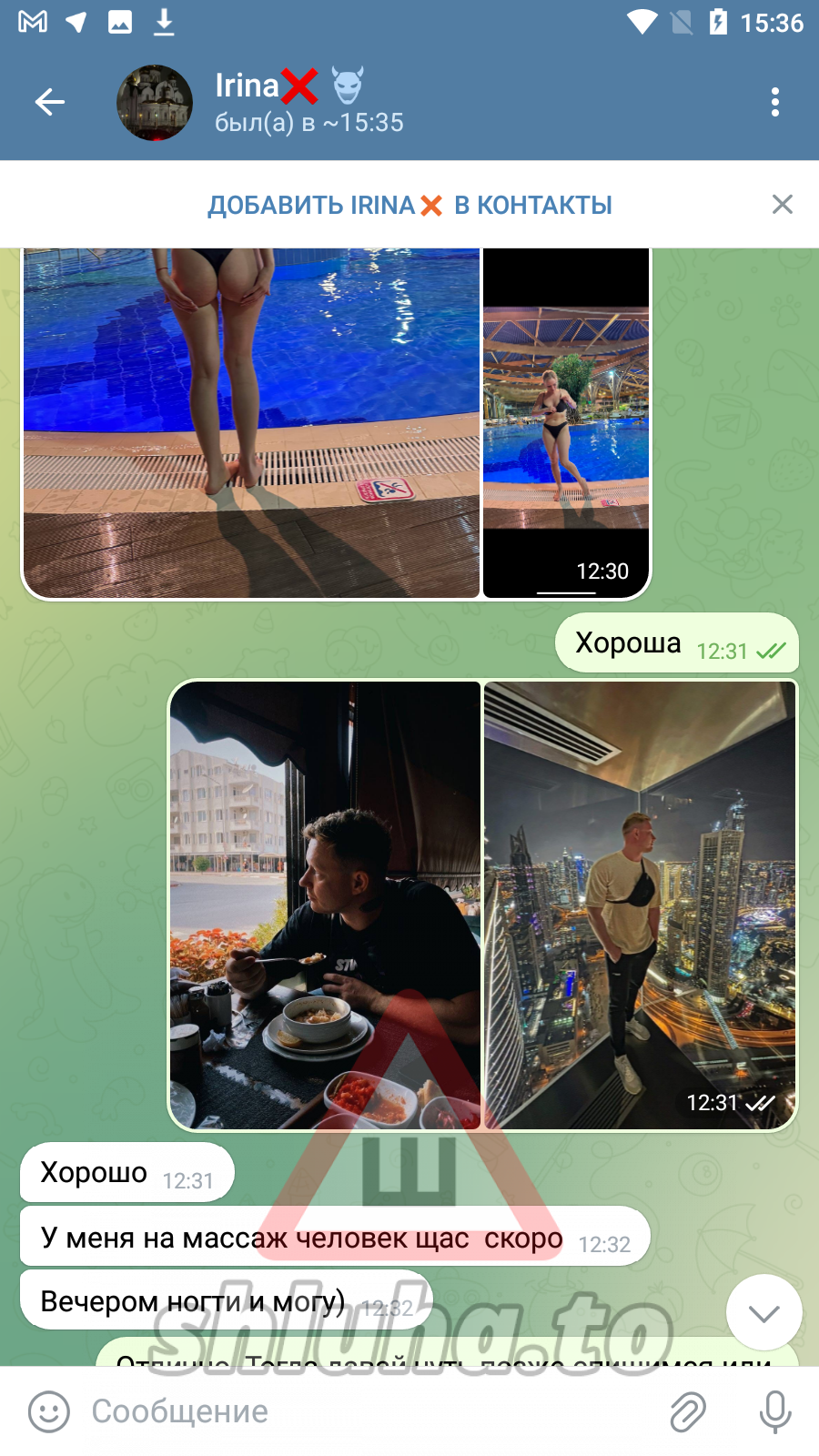Tap the microphone to record voice
819x1456 pixels.
coord(774,1411)
